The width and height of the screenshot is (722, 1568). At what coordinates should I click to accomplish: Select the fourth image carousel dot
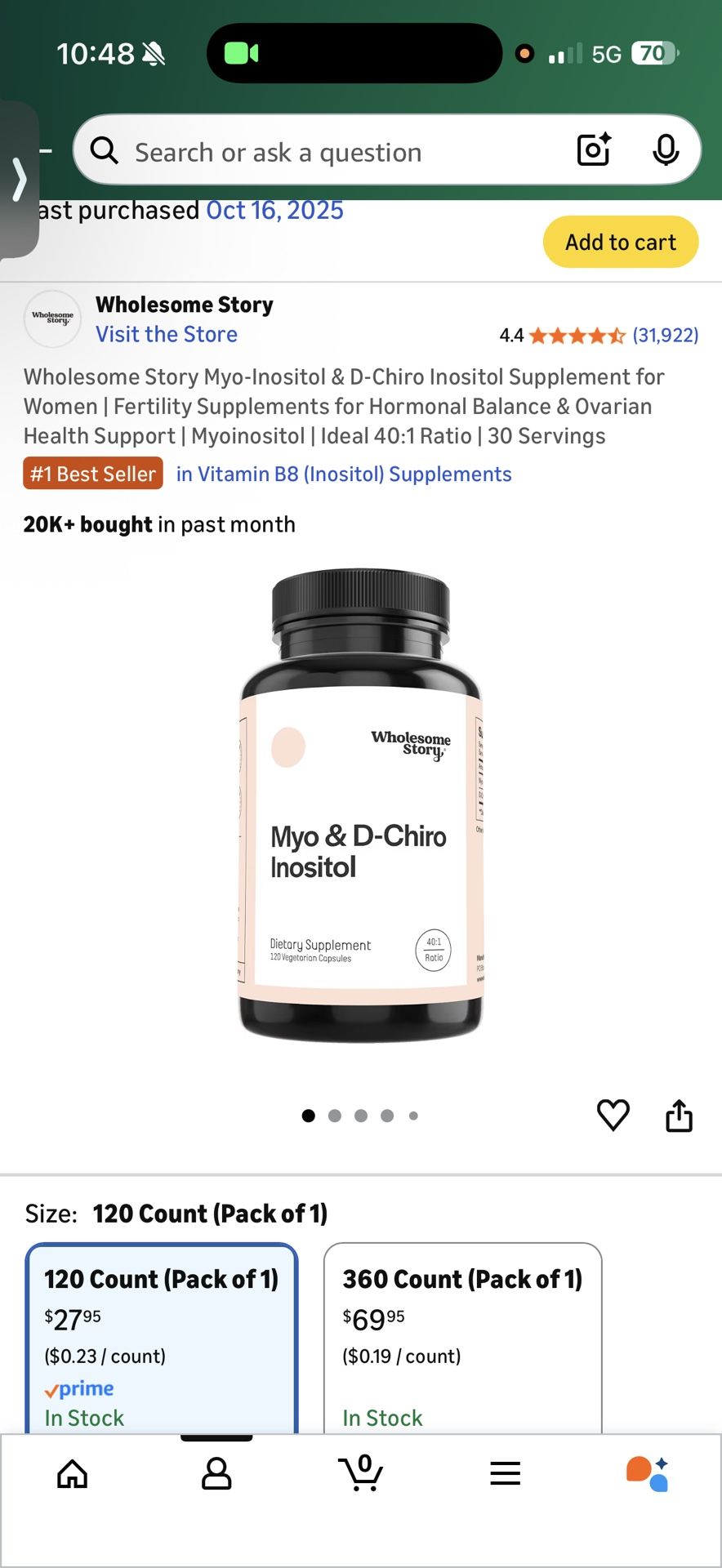387,1116
